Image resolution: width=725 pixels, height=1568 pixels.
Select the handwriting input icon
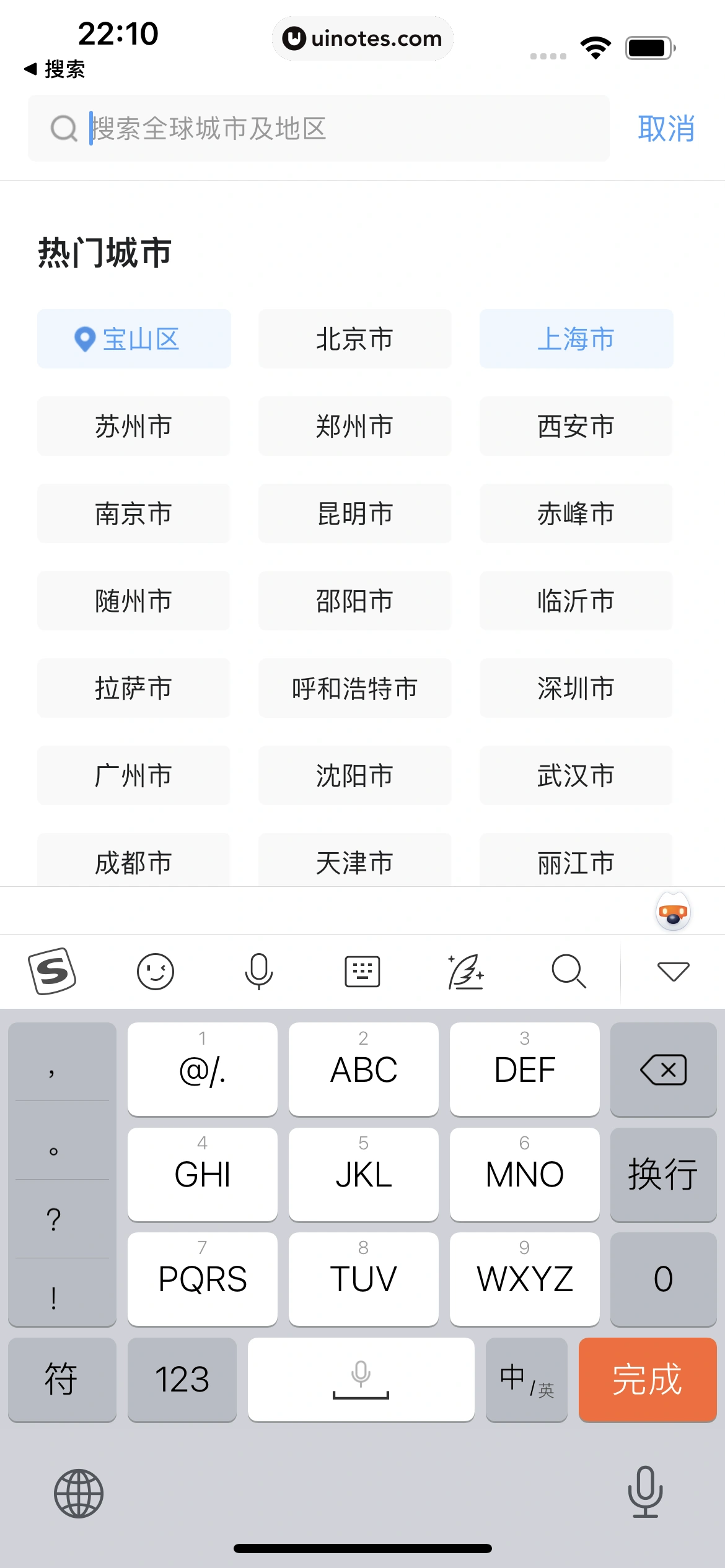coord(465,971)
